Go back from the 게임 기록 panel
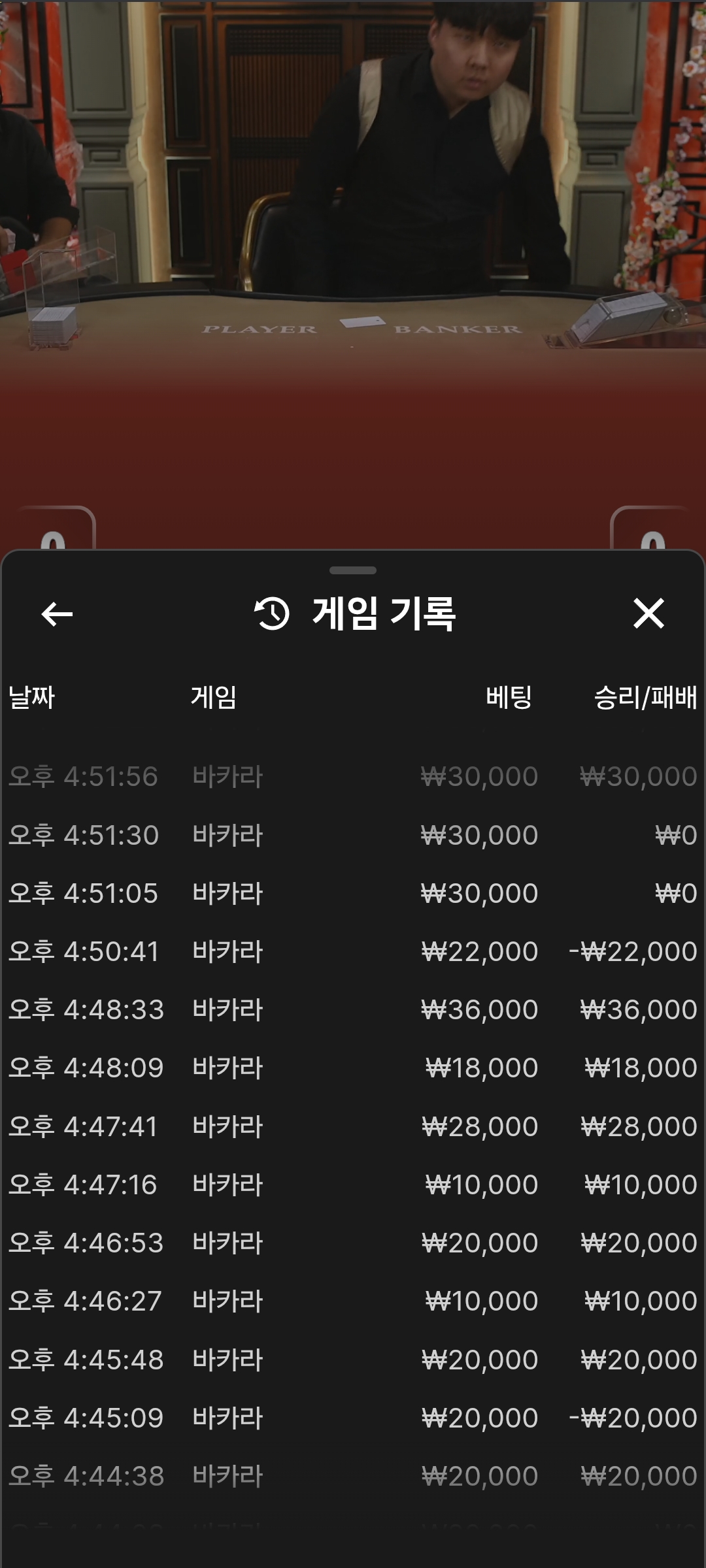The width and height of the screenshot is (706, 1568). coord(57,613)
